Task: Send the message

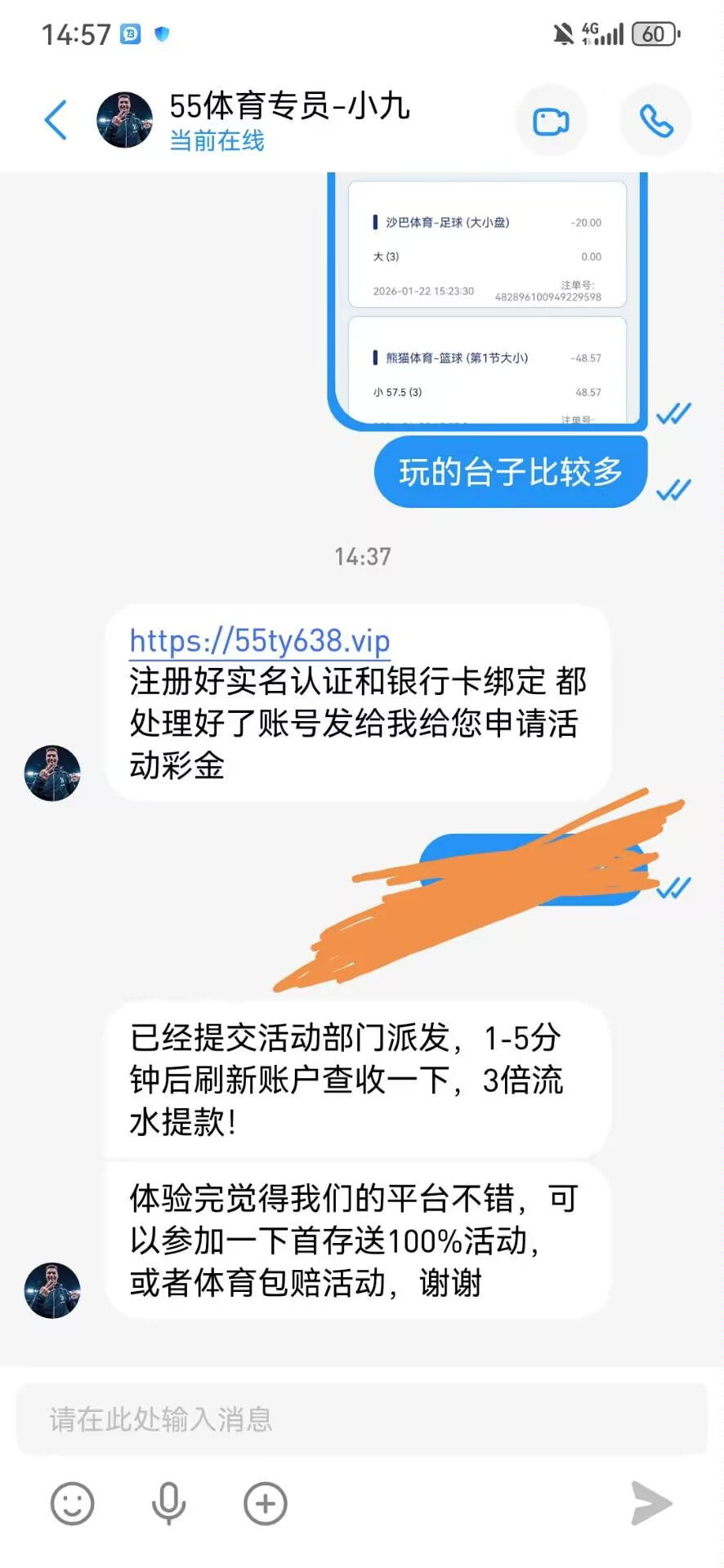Action: pos(651,1503)
